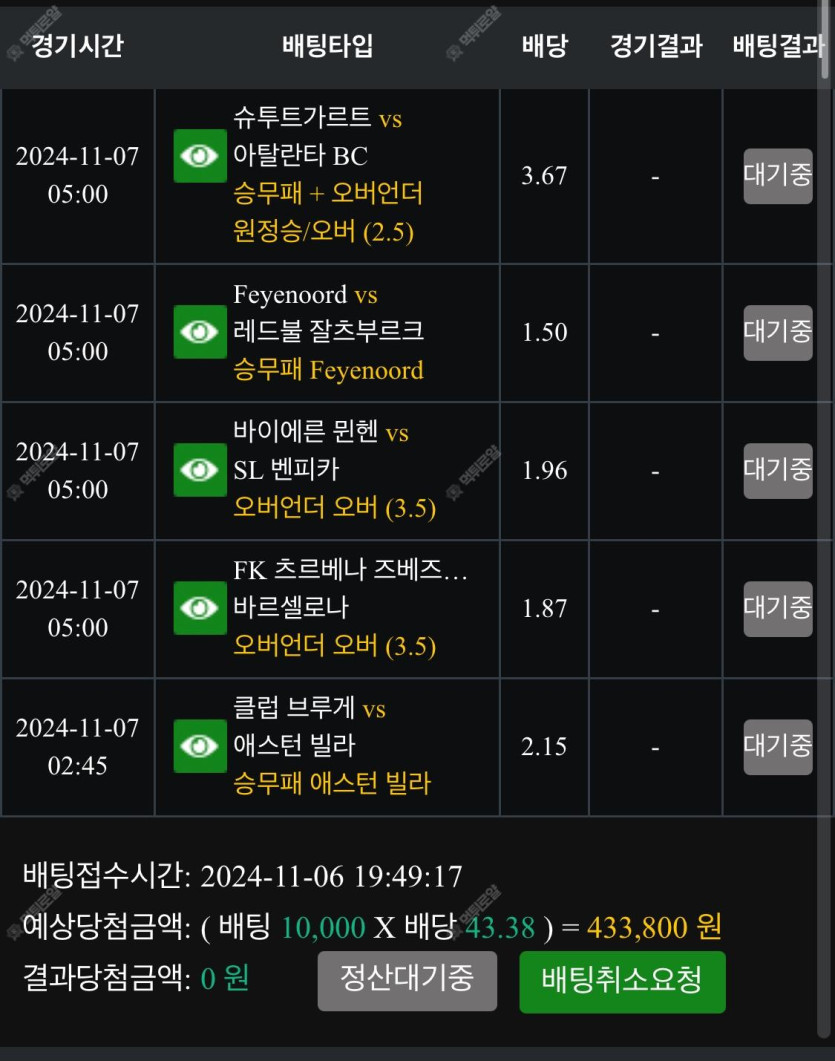Tap the eye icon for 슈투트가르트 vs 아탈란타 BC

[x=200, y=156]
